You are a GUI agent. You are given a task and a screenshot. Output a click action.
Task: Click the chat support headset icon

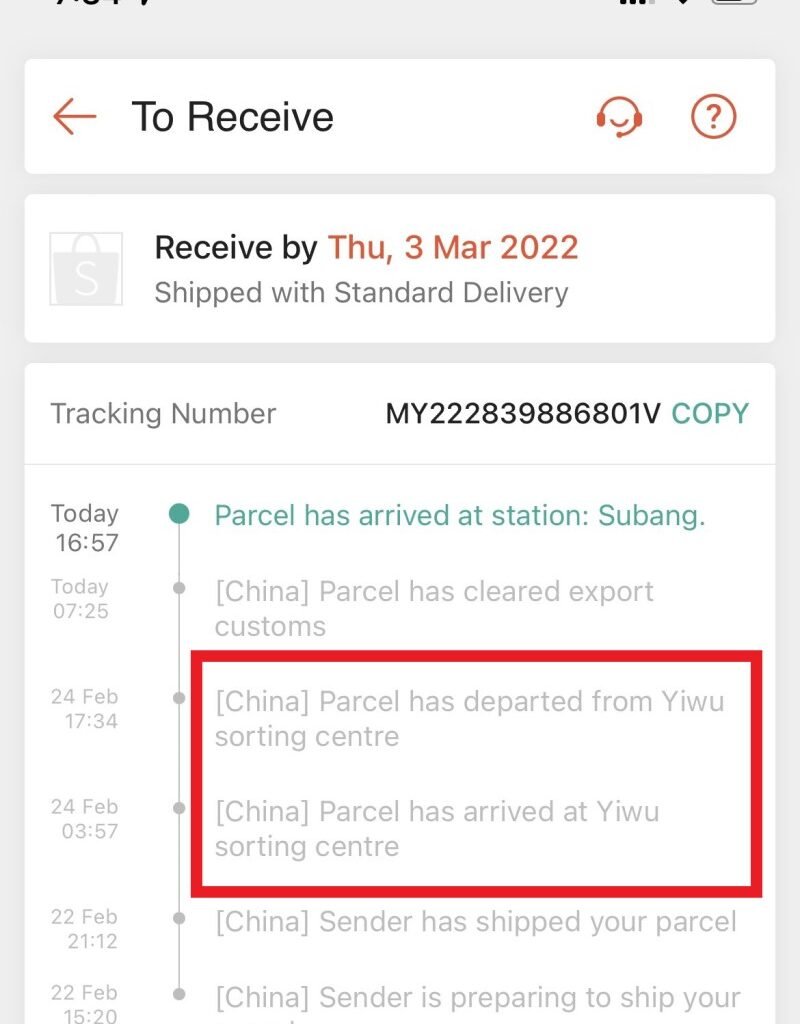coord(620,117)
